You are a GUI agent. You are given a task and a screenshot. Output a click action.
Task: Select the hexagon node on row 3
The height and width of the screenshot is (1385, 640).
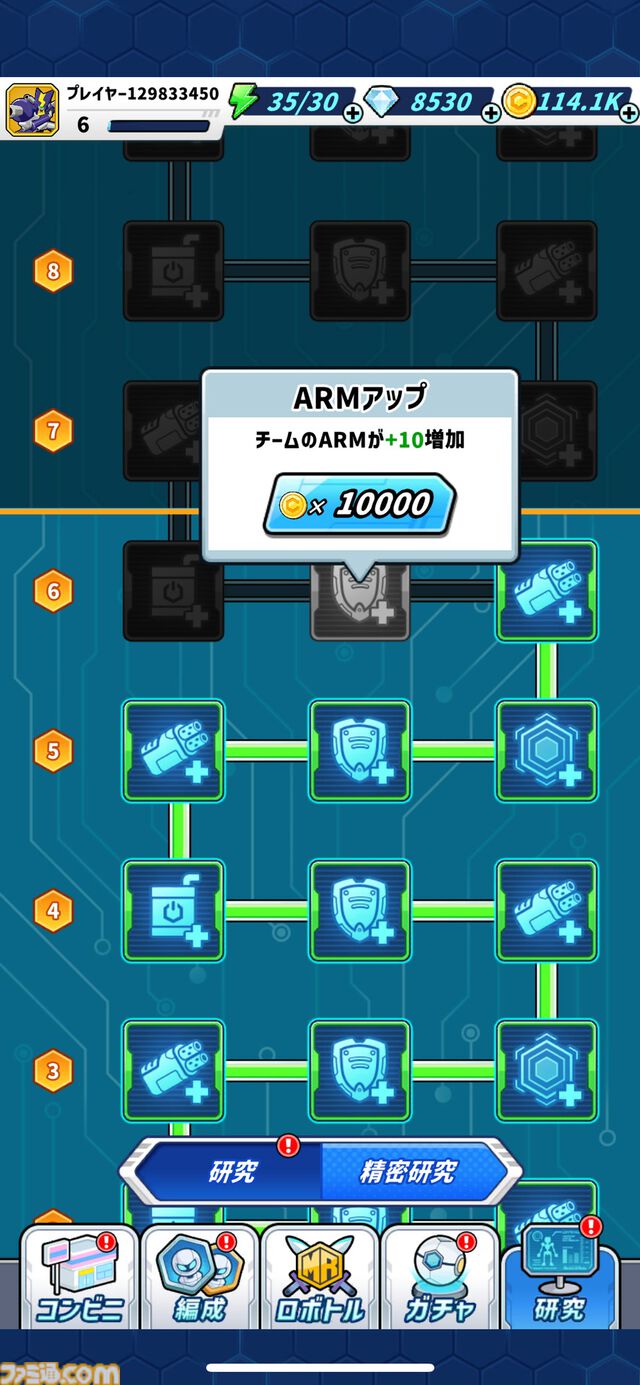546,1070
